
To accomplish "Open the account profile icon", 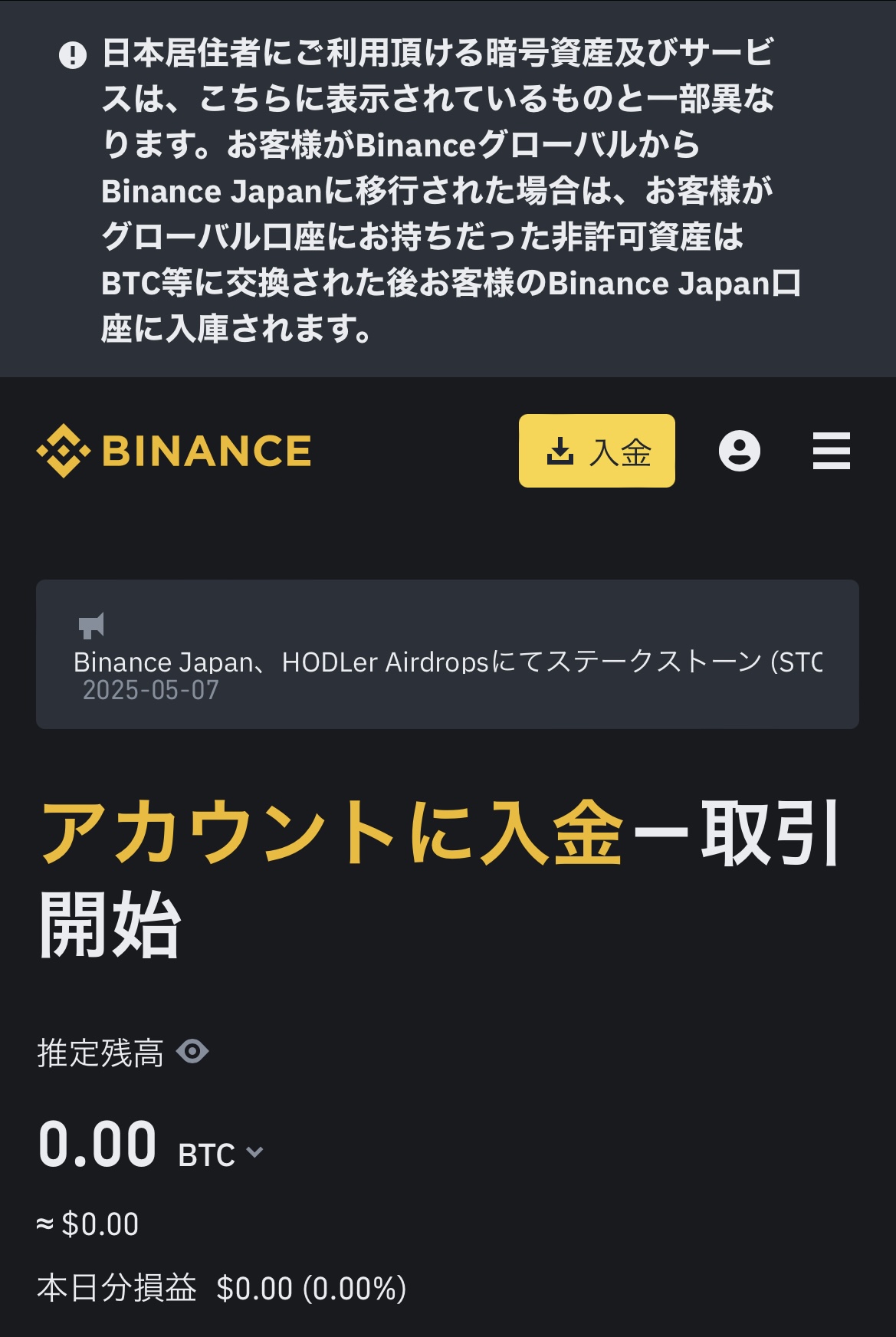I will tap(739, 451).
